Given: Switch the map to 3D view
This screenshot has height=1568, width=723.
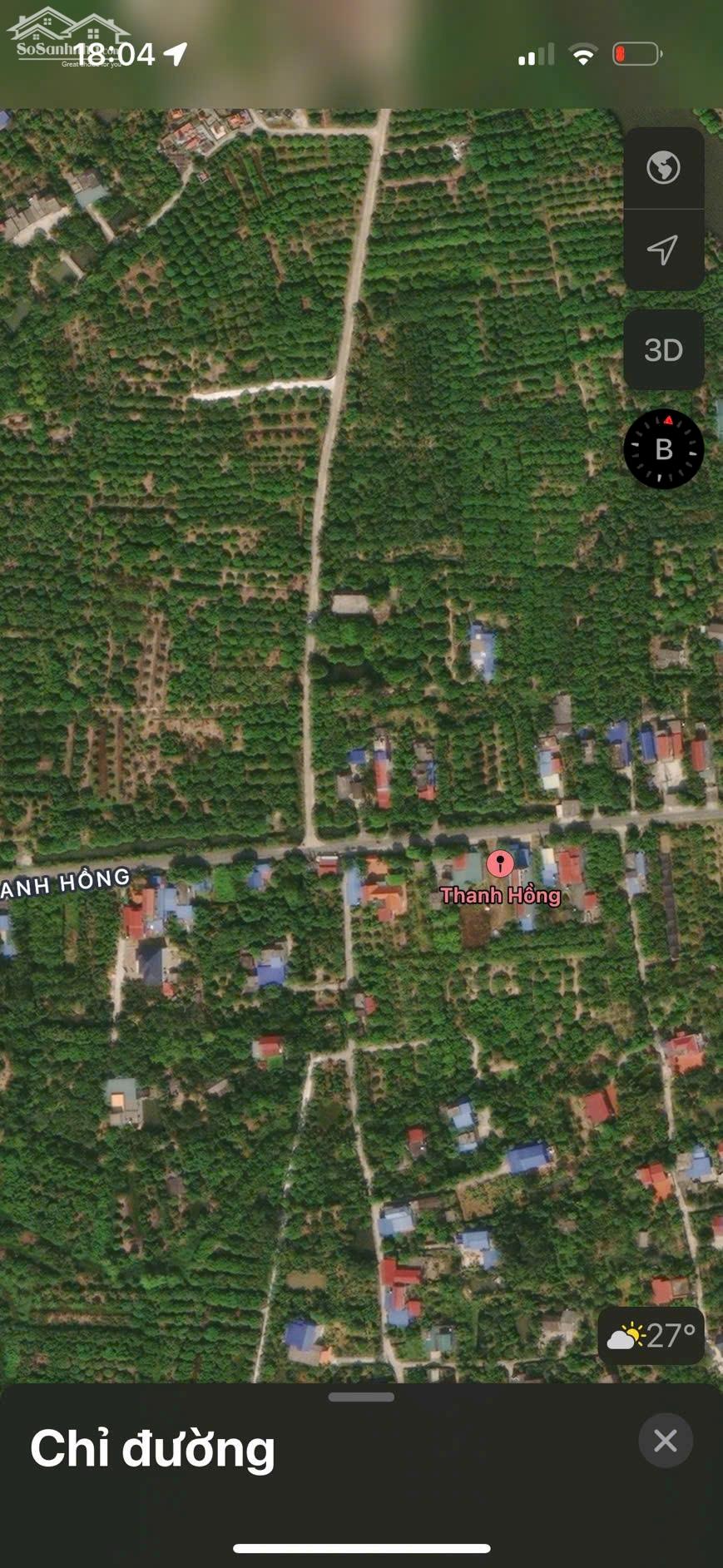Looking at the screenshot, I should (663, 350).
